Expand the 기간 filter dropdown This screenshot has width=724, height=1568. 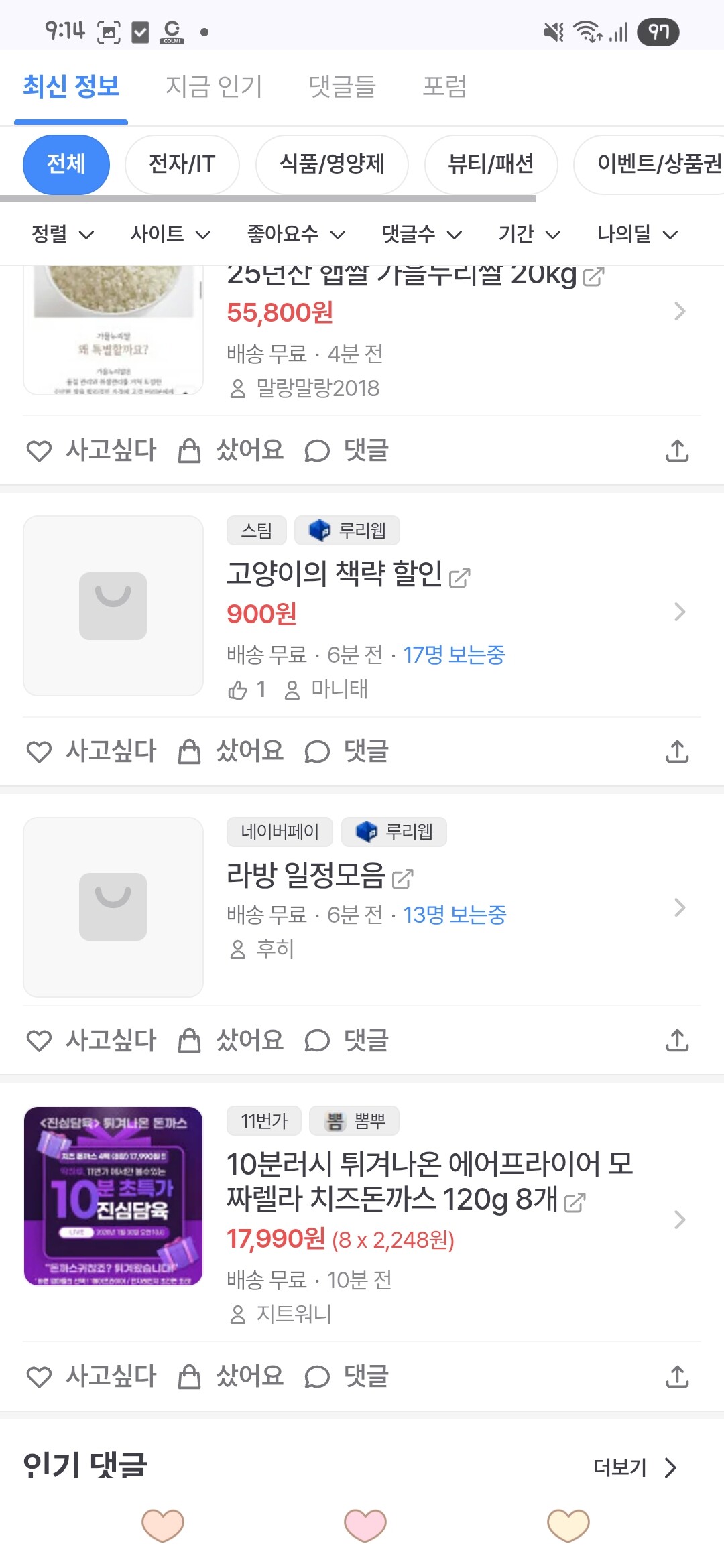coord(529,234)
